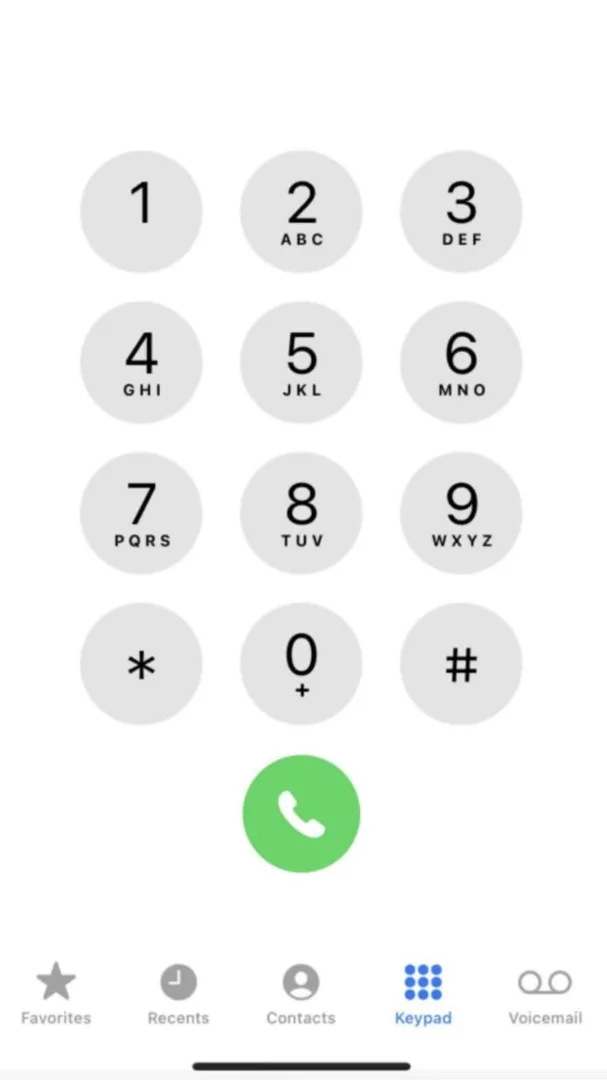Open the Recents tab
The width and height of the screenshot is (607, 1080).
(x=178, y=995)
